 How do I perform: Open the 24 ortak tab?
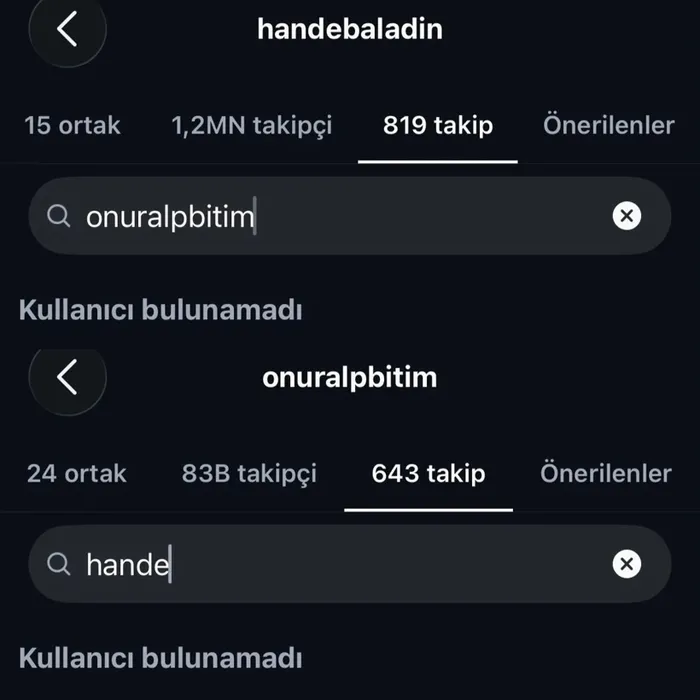(x=77, y=473)
